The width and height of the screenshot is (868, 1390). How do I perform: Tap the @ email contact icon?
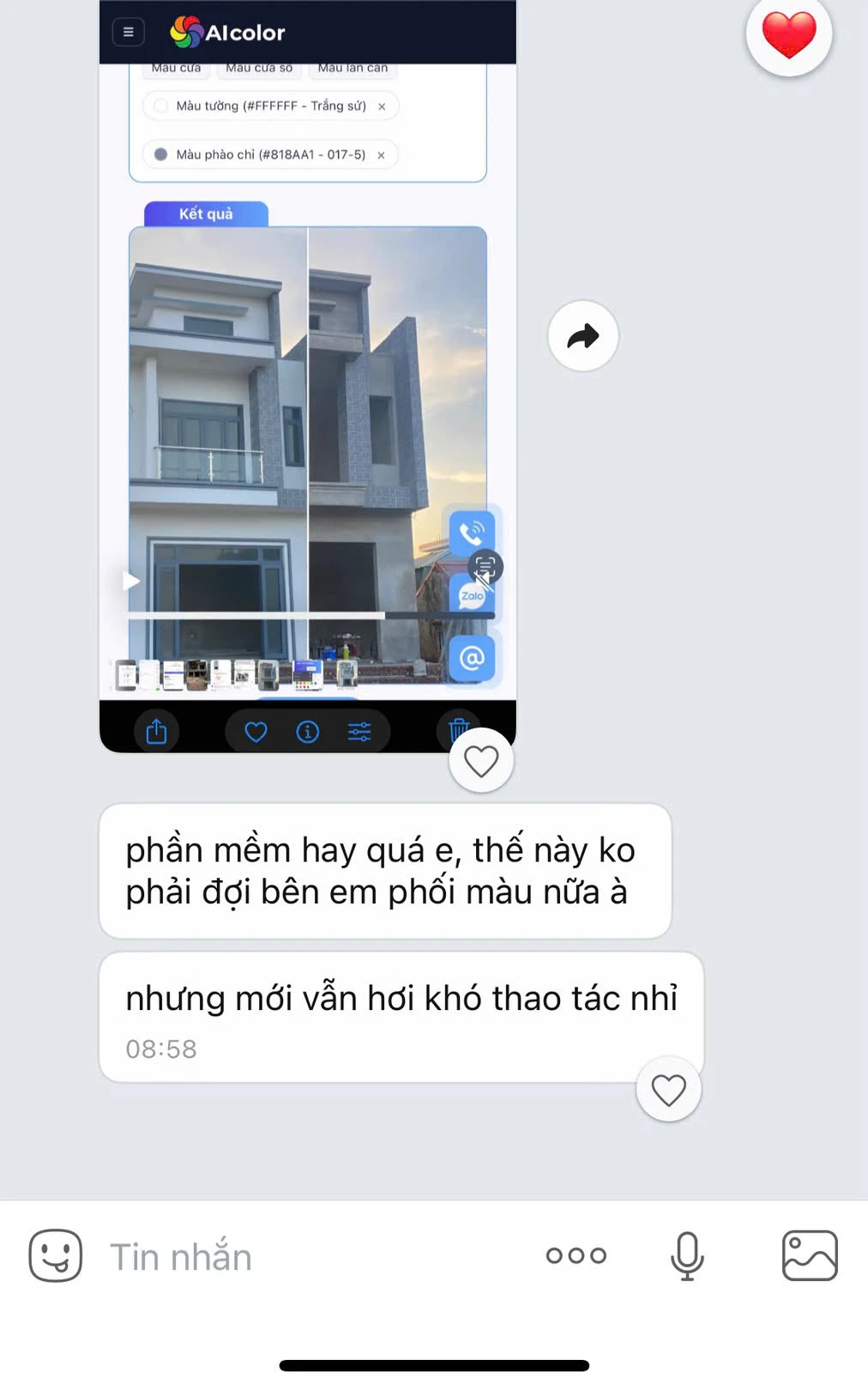pyautogui.click(x=471, y=659)
